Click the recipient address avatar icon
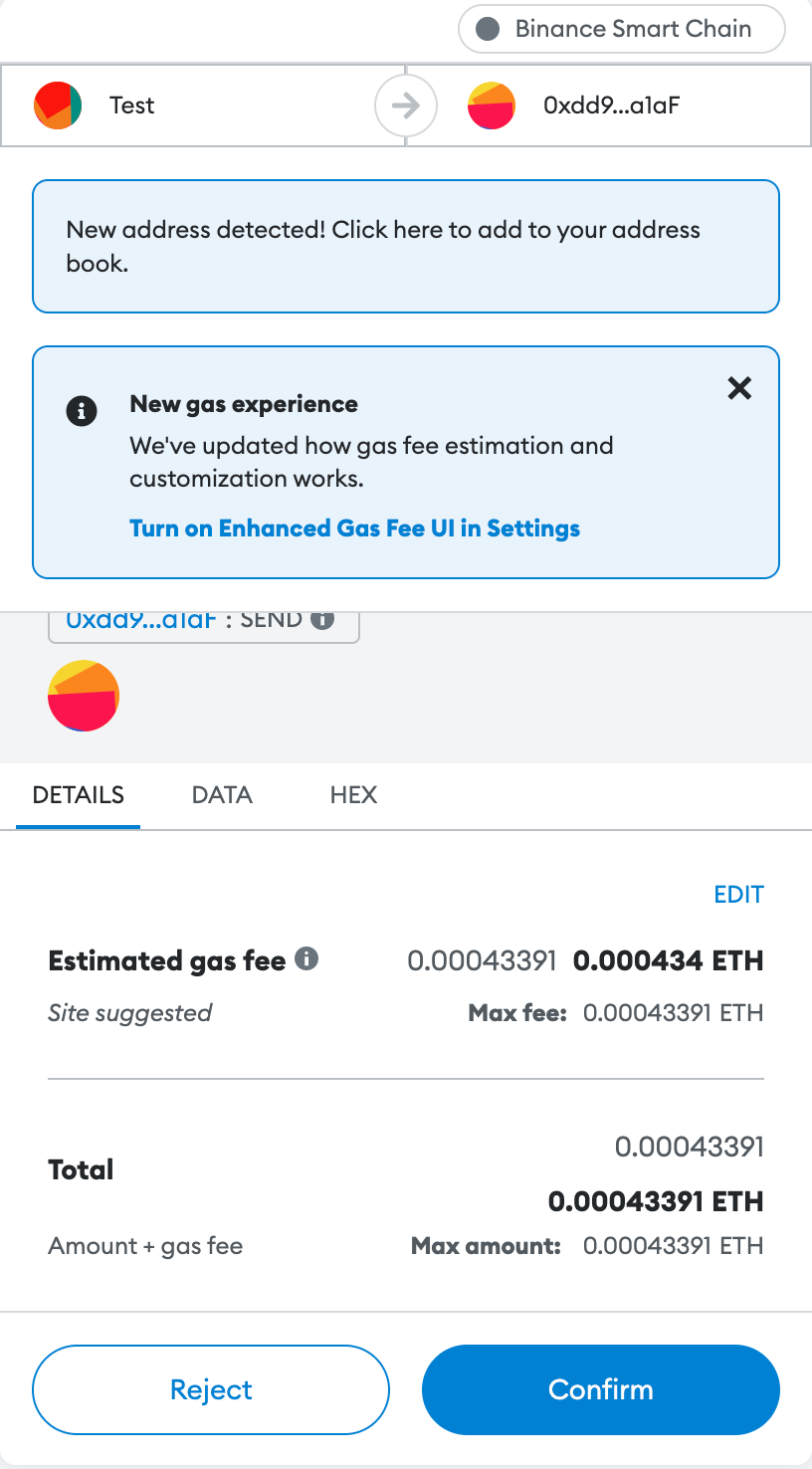 click(x=492, y=105)
